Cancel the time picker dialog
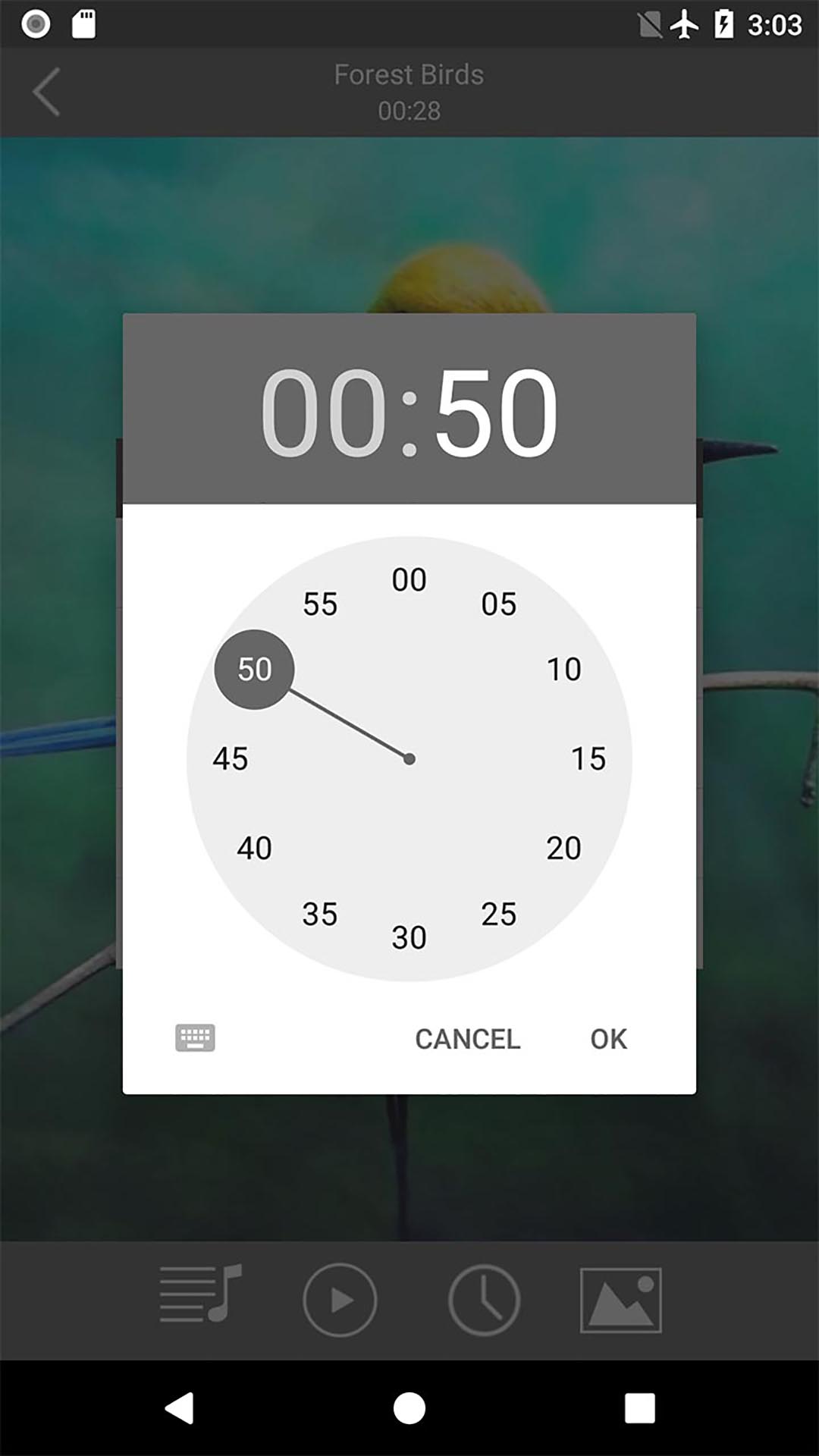Screen dimensions: 819x1456 click(467, 1039)
